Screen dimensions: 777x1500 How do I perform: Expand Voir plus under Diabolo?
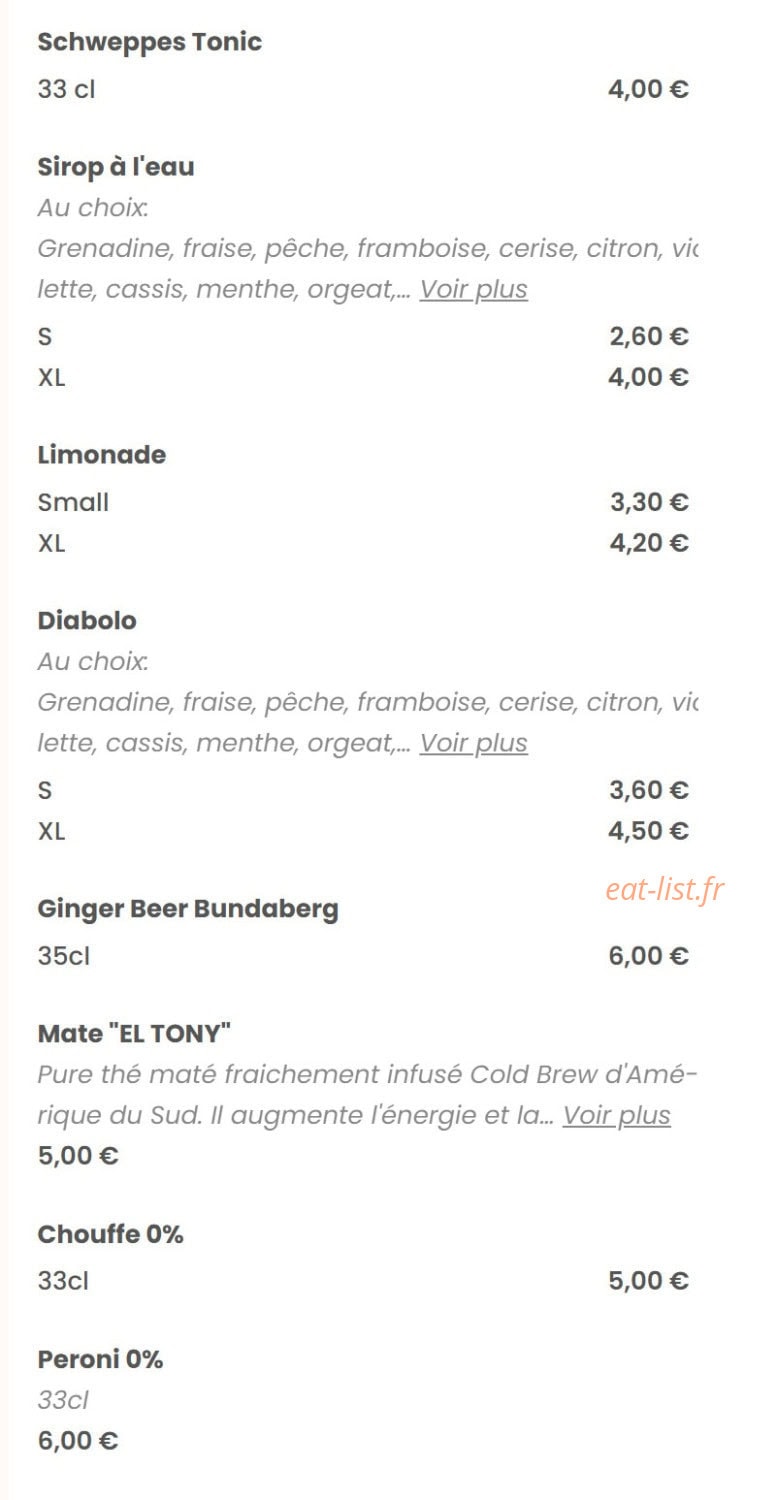point(473,743)
